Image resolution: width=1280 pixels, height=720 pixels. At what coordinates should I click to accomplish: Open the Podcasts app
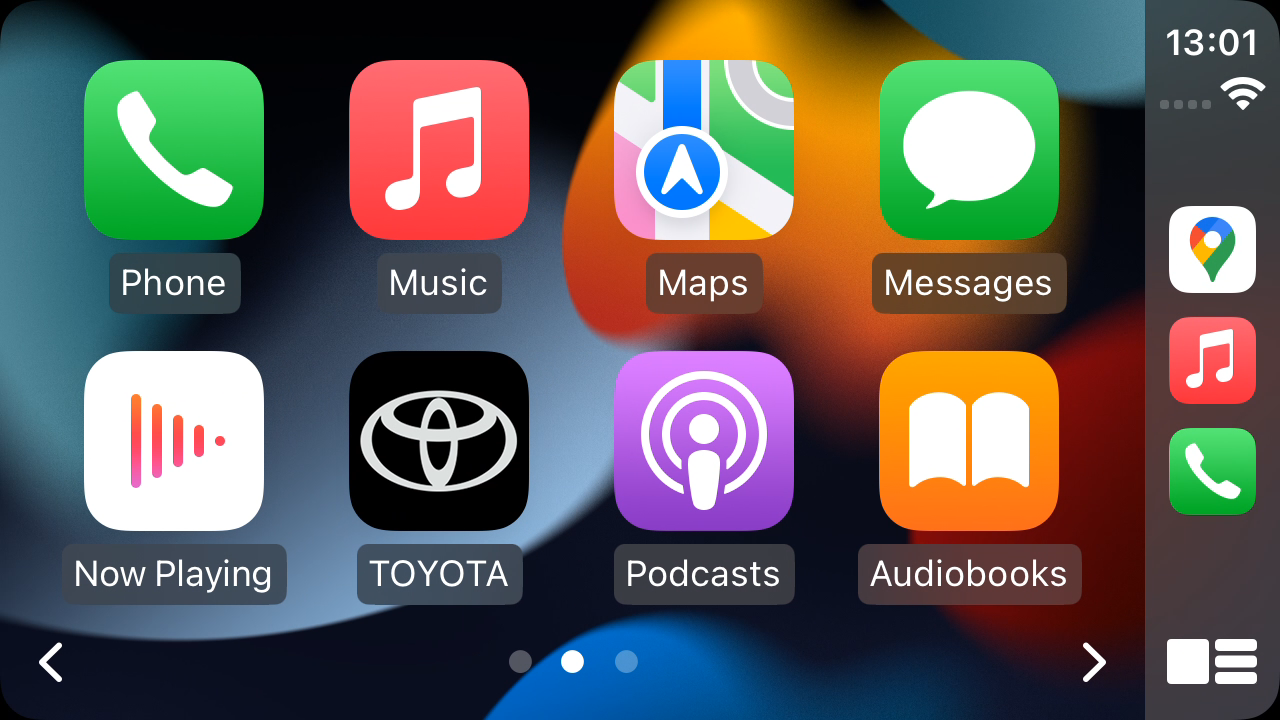click(704, 441)
